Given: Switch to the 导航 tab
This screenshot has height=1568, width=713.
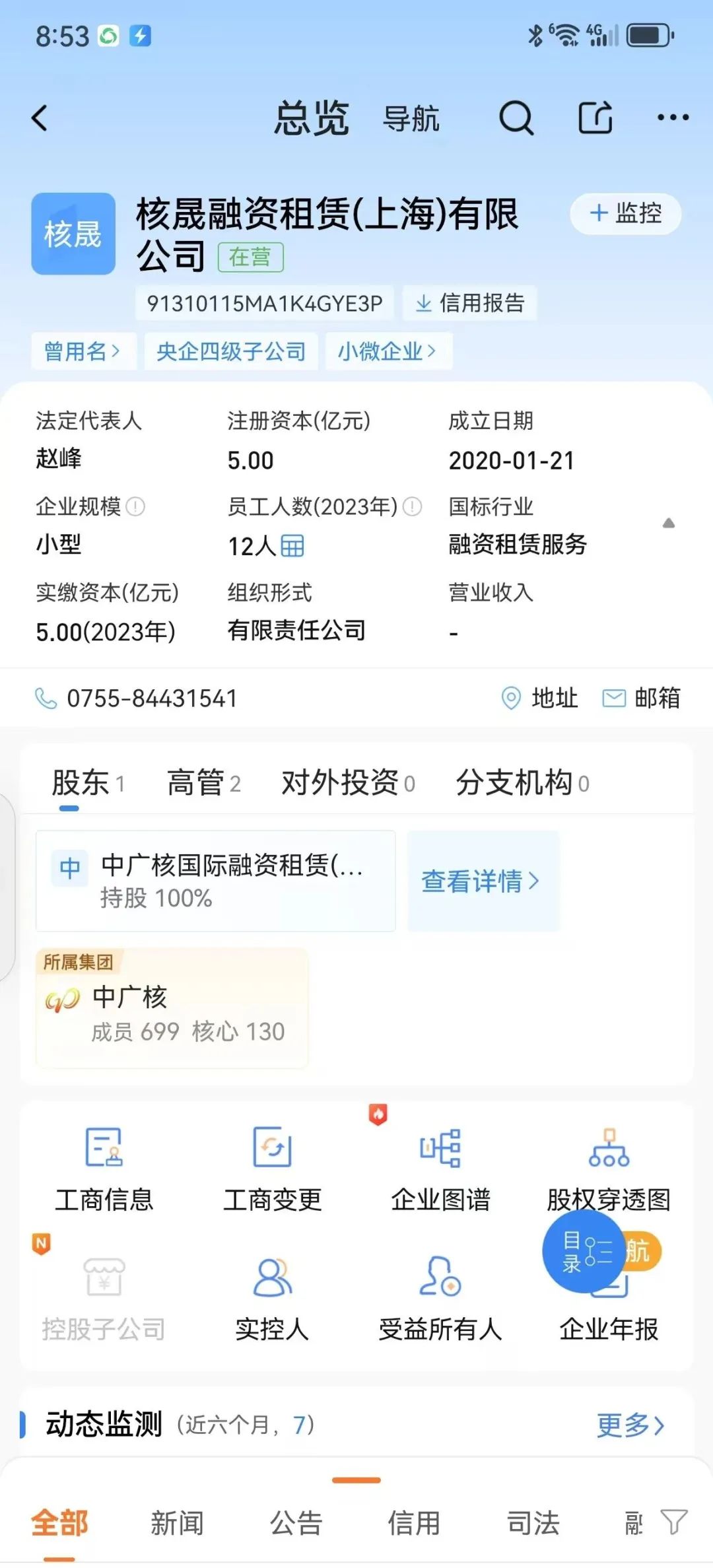Looking at the screenshot, I should (x=411, y=119).
